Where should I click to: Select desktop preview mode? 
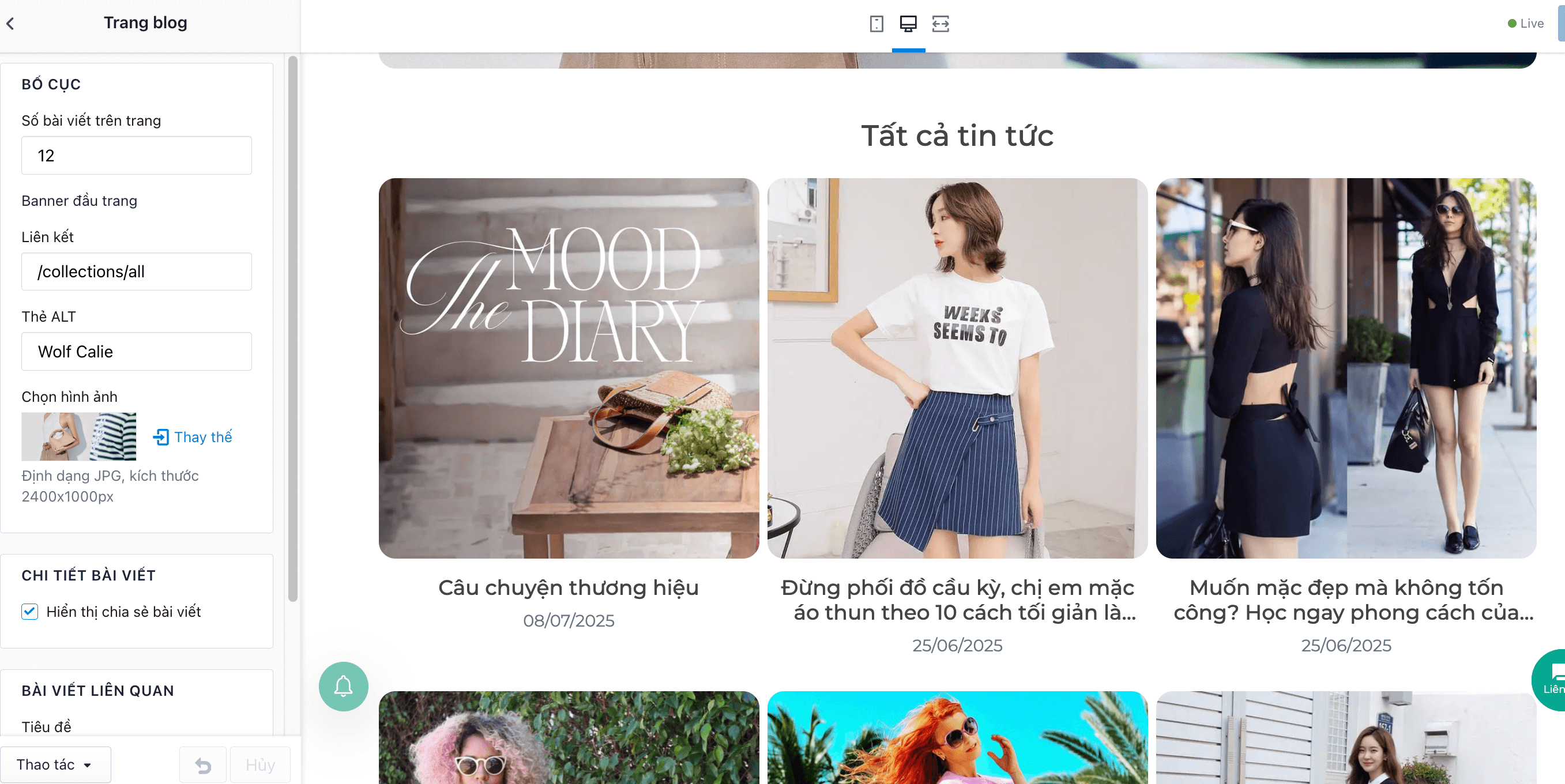pos(908,24)
